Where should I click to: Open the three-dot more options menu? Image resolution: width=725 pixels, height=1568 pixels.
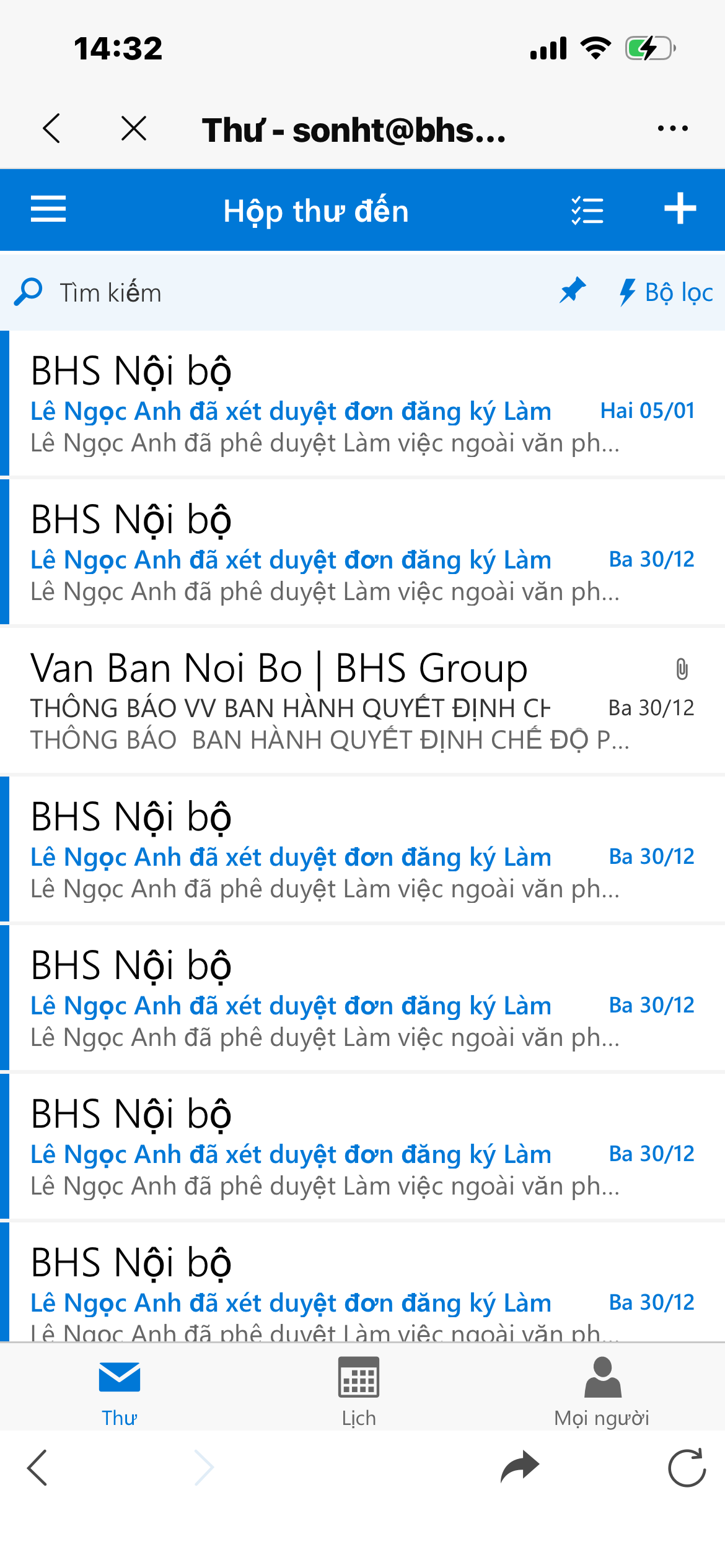(672, 129)
